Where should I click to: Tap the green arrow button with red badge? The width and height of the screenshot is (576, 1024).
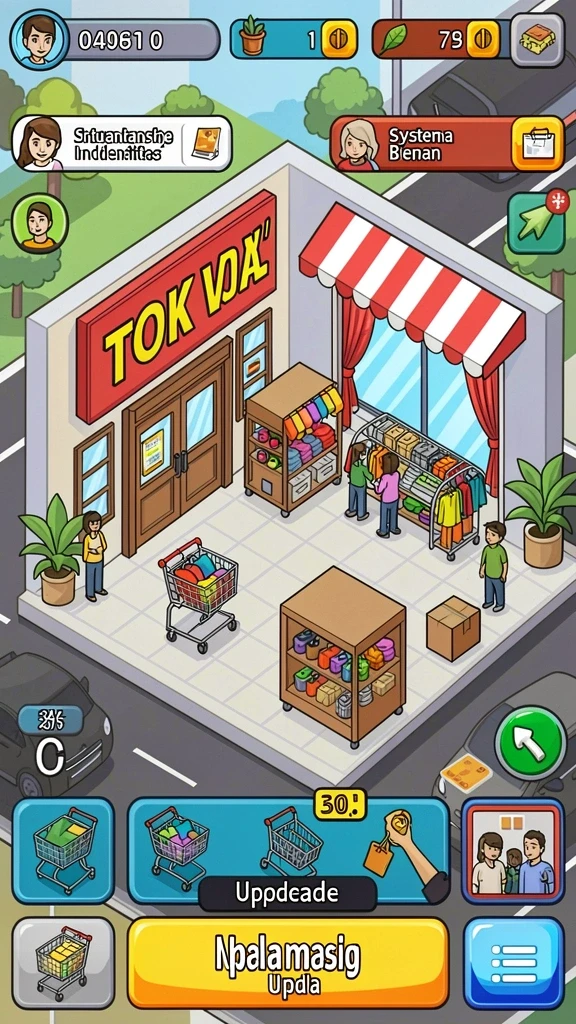(536, 223)
